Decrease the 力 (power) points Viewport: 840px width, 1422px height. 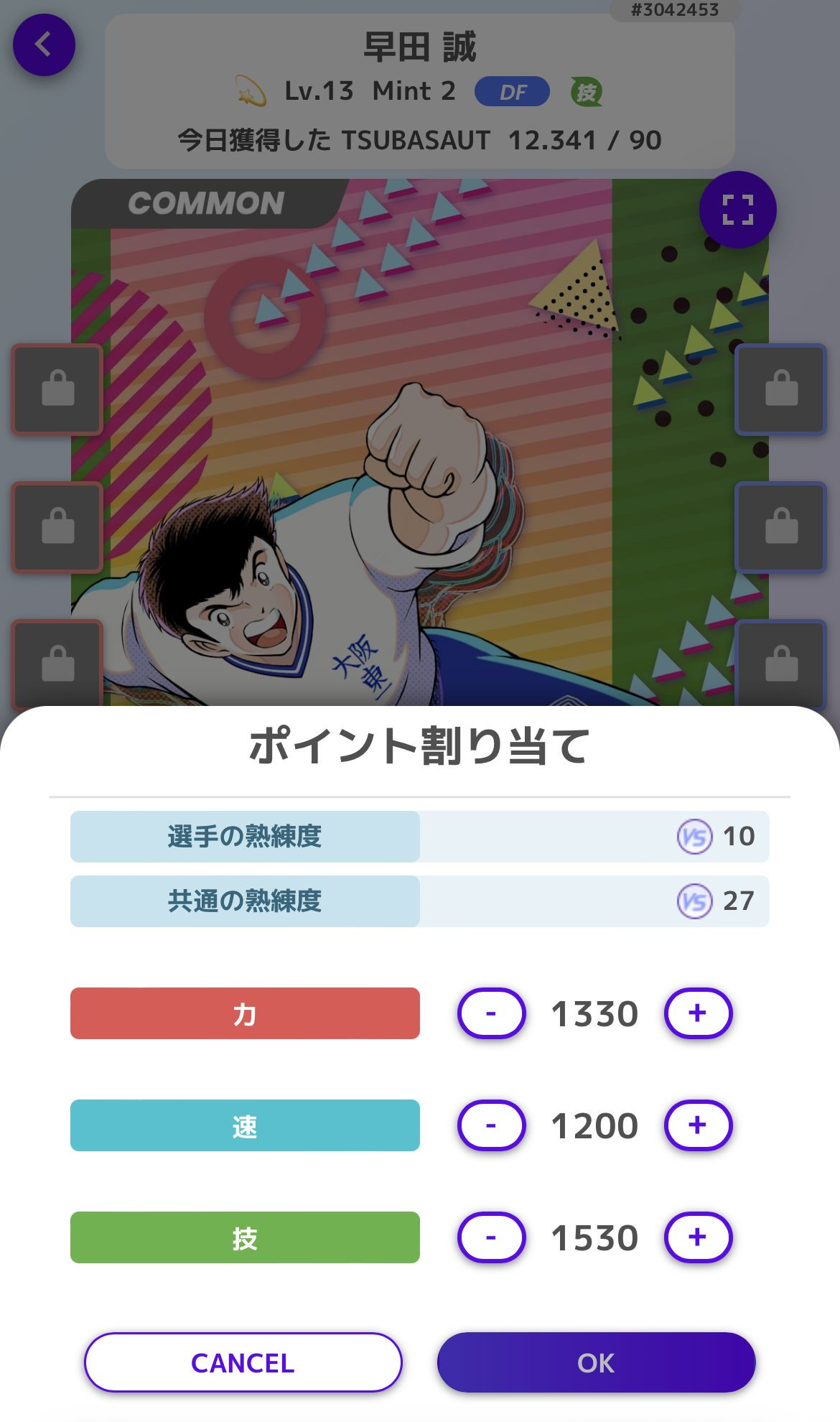tap(491, 1013)
